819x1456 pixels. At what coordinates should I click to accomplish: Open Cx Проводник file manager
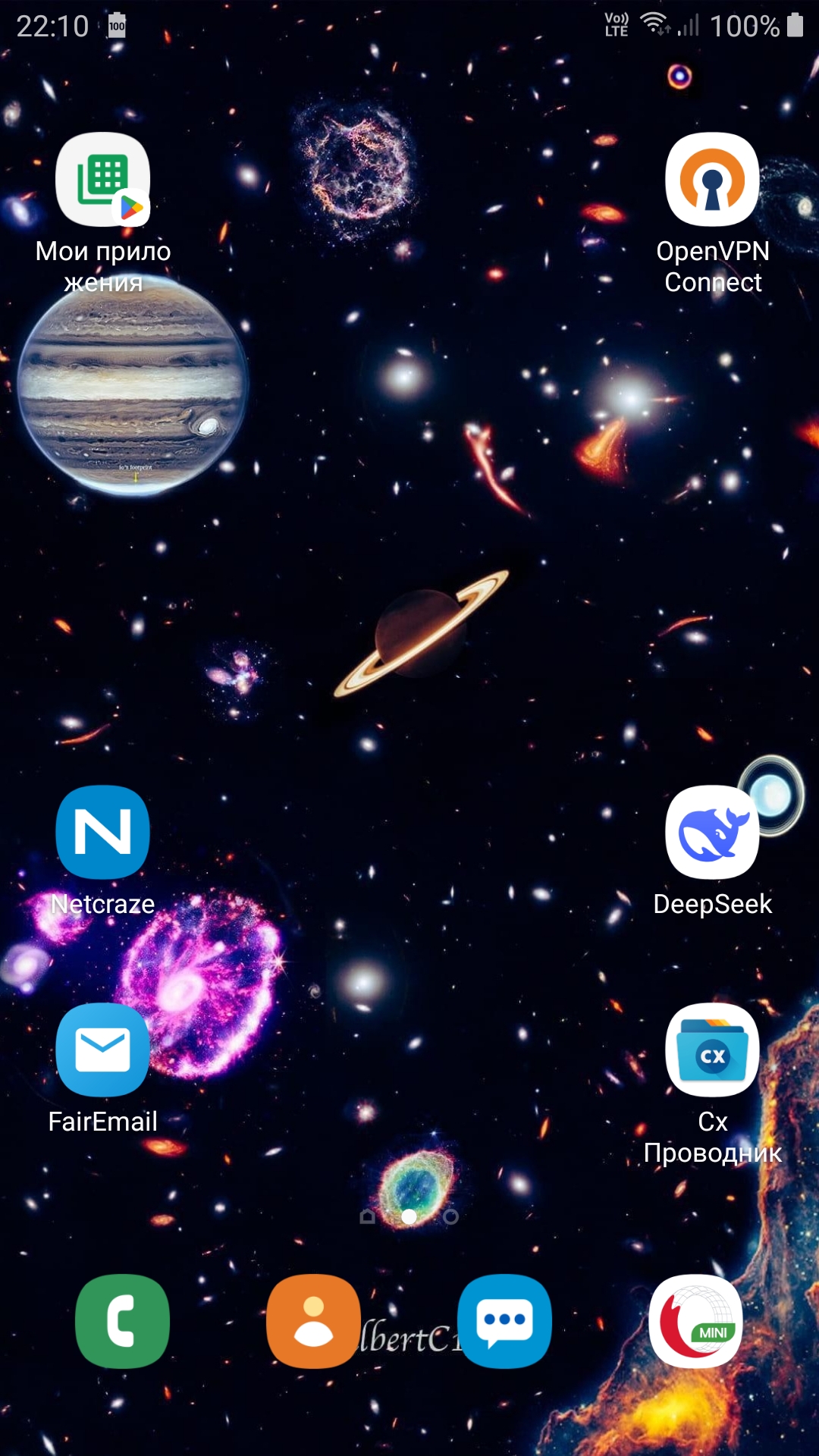(x=712, y=1050)
